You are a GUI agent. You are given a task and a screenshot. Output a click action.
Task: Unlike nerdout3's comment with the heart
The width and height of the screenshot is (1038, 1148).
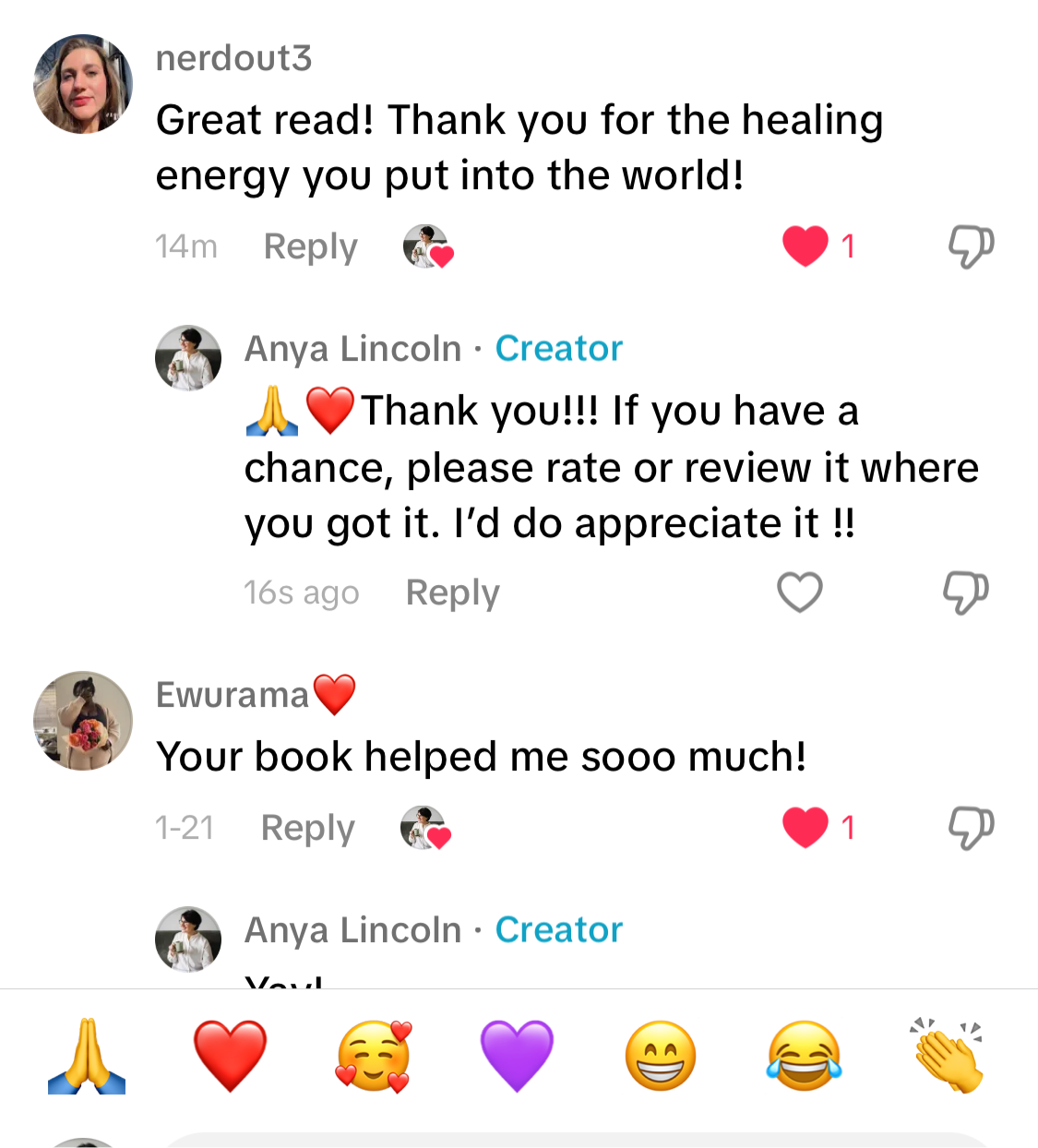805,246
